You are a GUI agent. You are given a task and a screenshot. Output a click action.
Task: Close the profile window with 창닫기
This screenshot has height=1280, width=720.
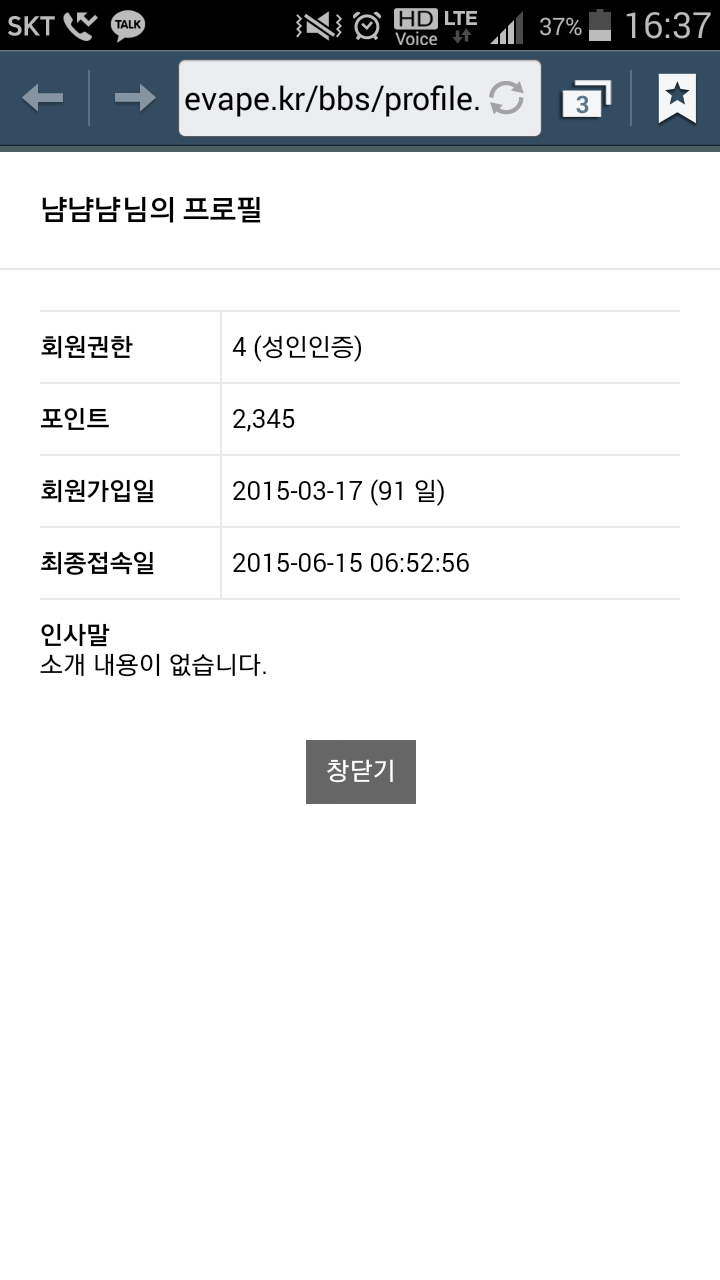(360, 771)
